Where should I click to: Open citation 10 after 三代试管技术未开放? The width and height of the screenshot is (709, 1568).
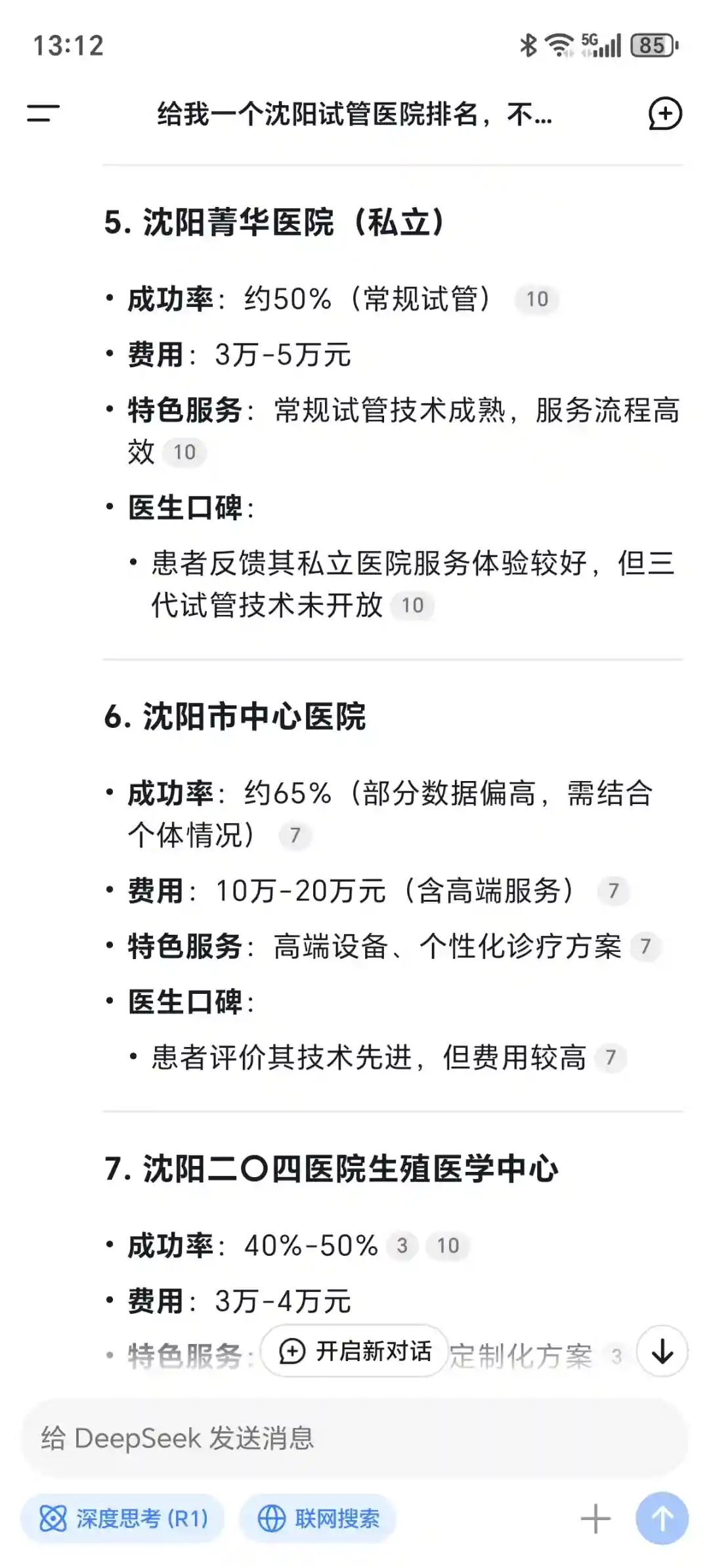pos(412,606)
